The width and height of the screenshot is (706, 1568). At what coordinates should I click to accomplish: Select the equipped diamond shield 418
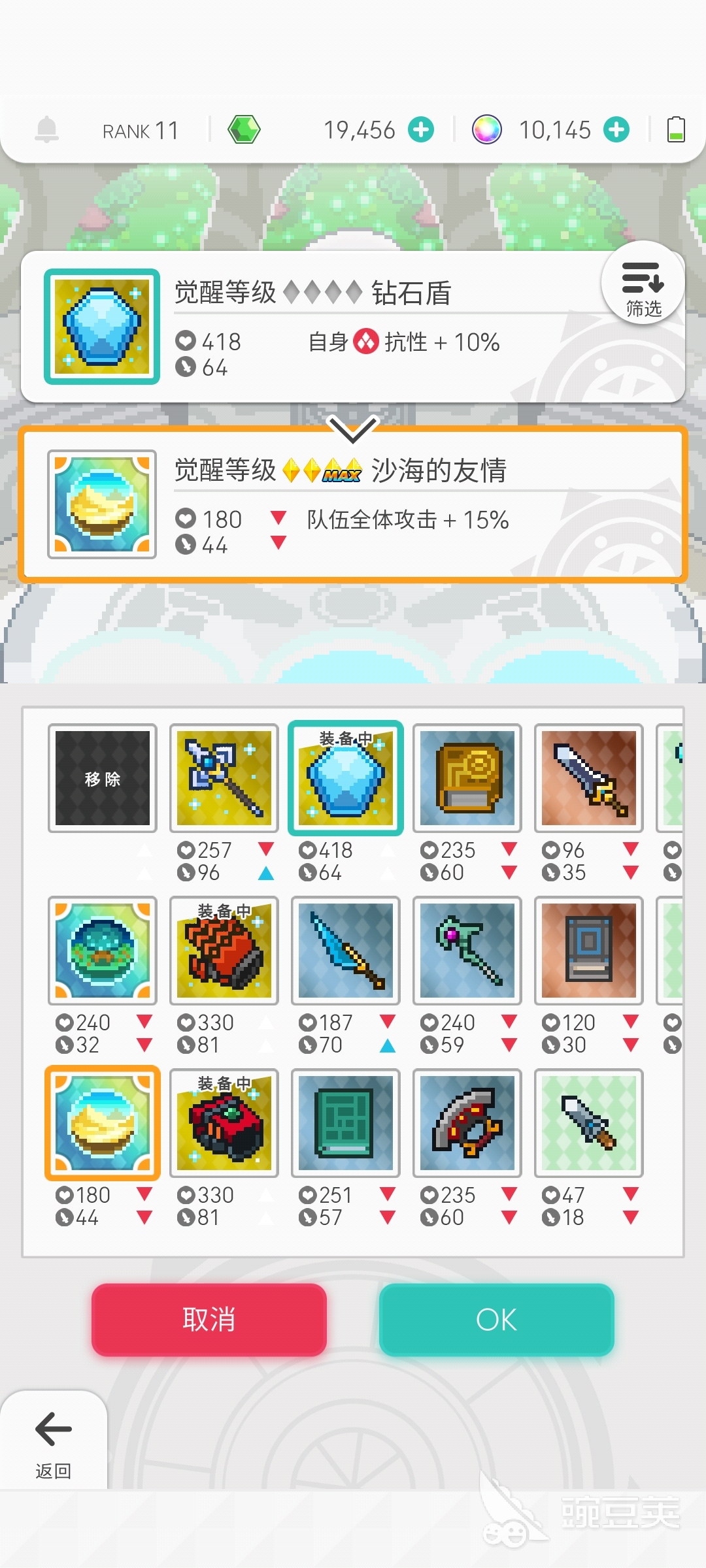pos(346,778)
